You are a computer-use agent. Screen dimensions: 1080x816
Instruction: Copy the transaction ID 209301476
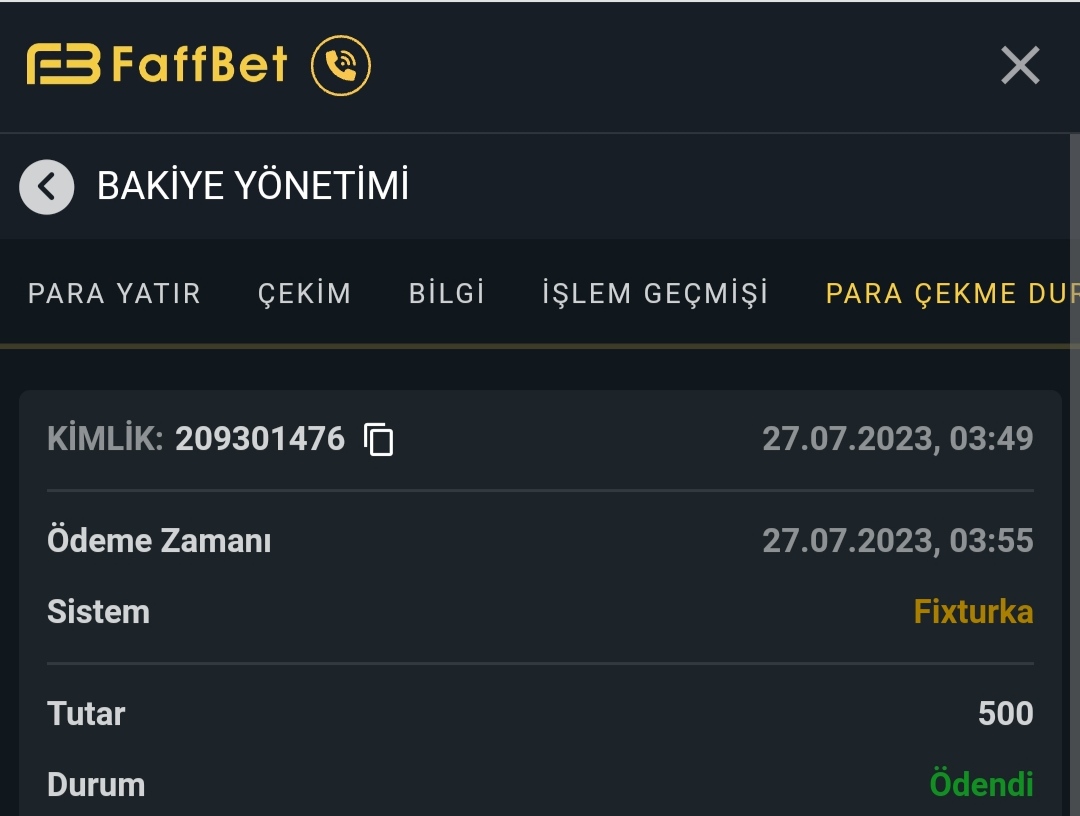pyautogui.click(x=379, y=439)
